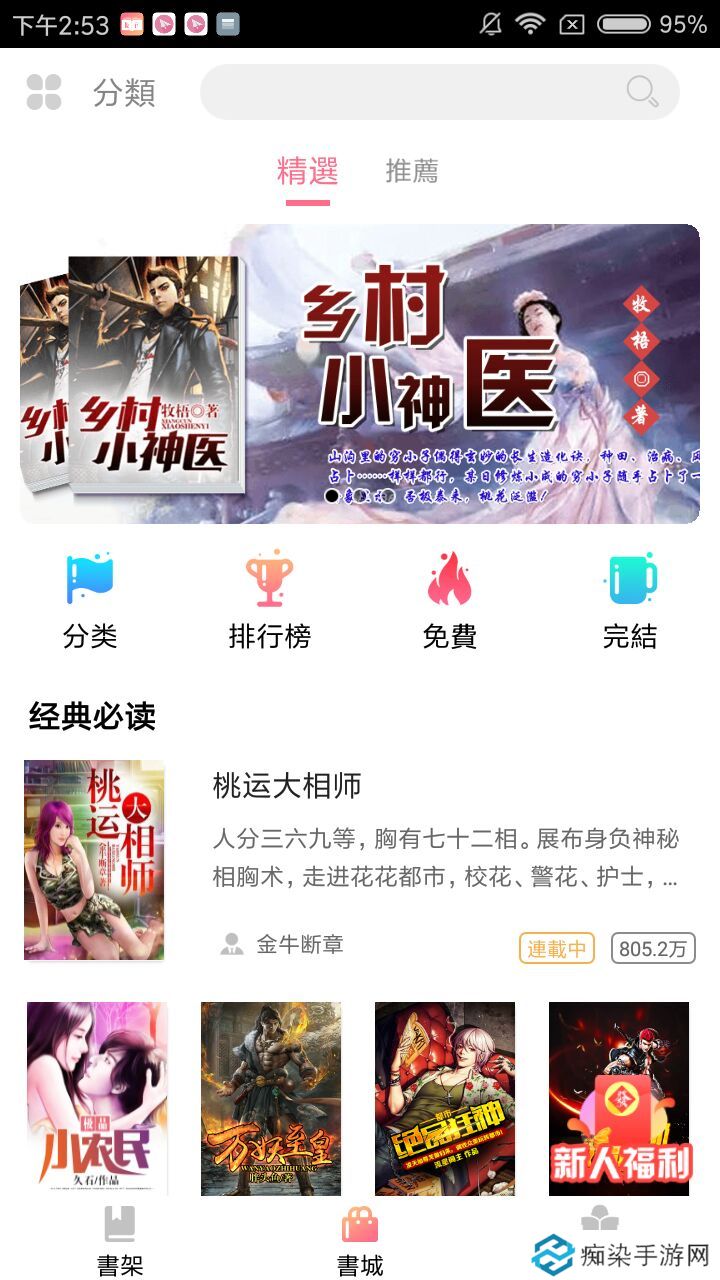Open the 乡村小神医 banner
The image size is (720, 1280).
[360, 375]
